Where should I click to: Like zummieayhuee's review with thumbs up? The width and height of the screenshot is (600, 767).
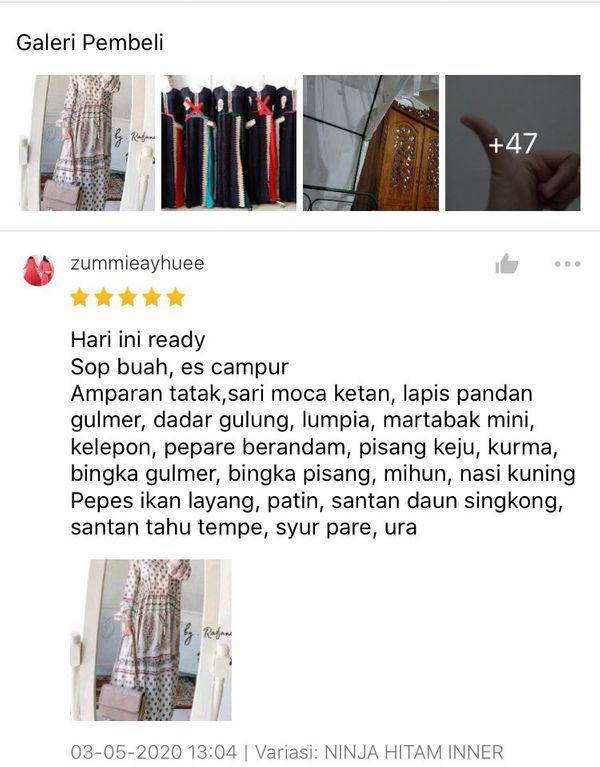click(x=507, y=264)
